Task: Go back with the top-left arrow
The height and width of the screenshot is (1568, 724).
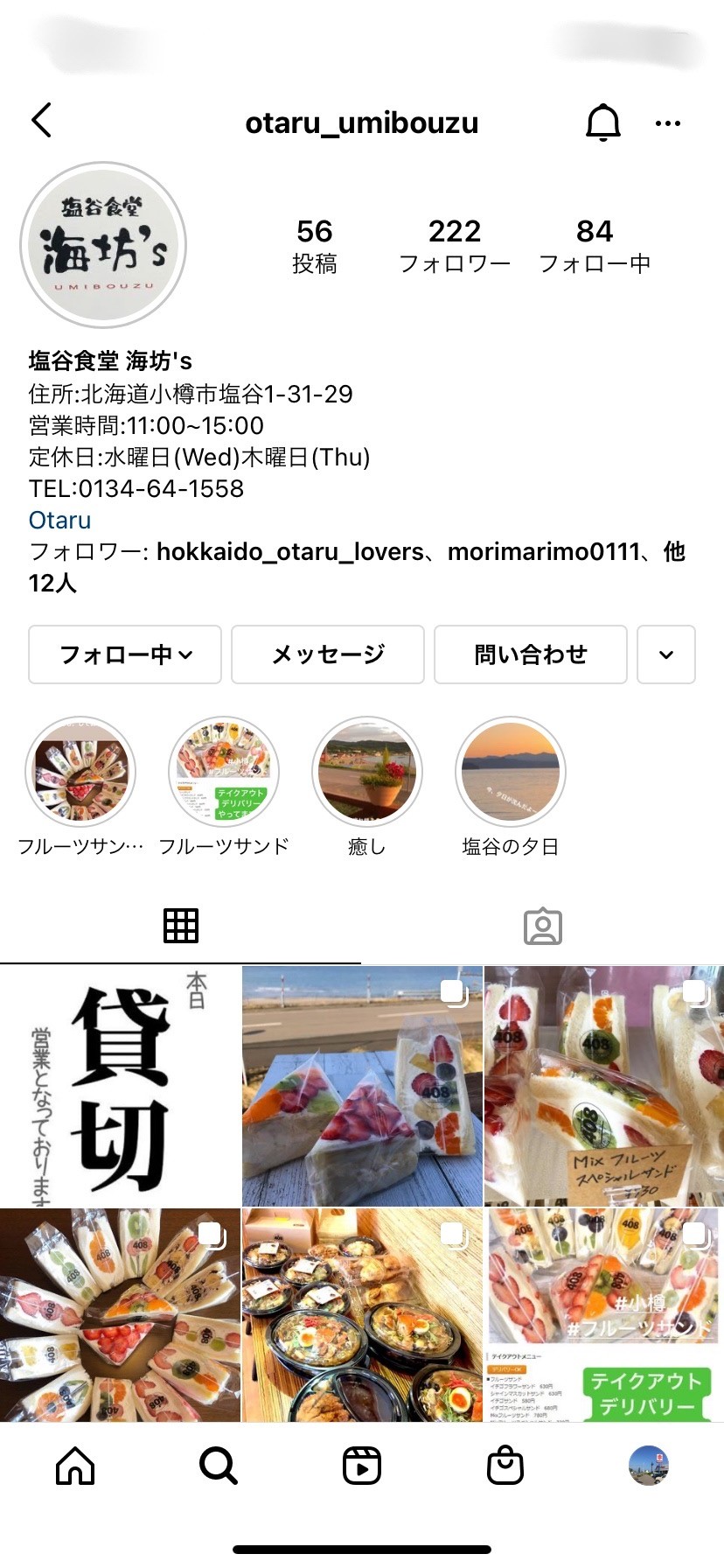Action: coord(41,121)
